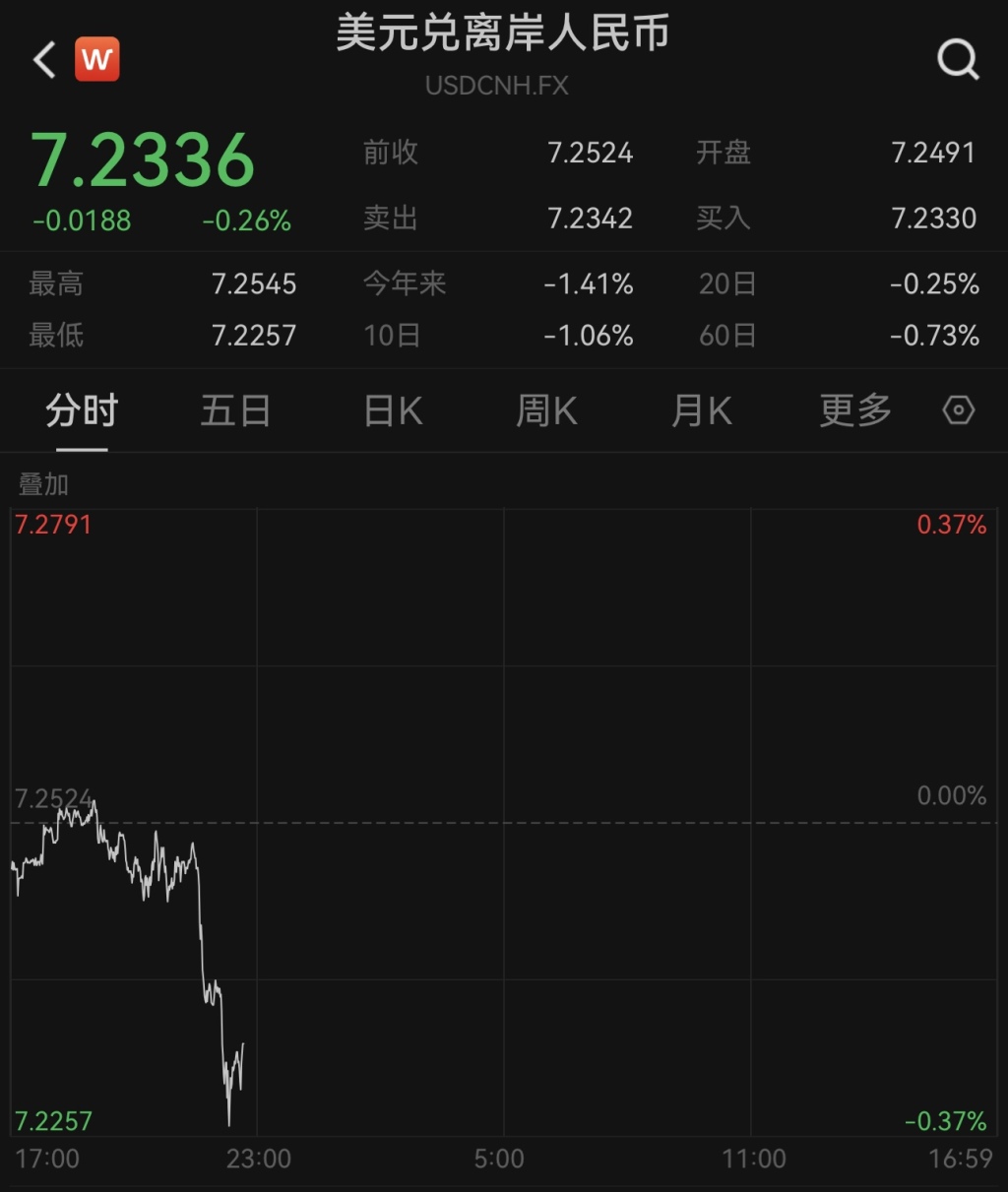
Task: Select the 日K chart tab
Action: [393, 410]
